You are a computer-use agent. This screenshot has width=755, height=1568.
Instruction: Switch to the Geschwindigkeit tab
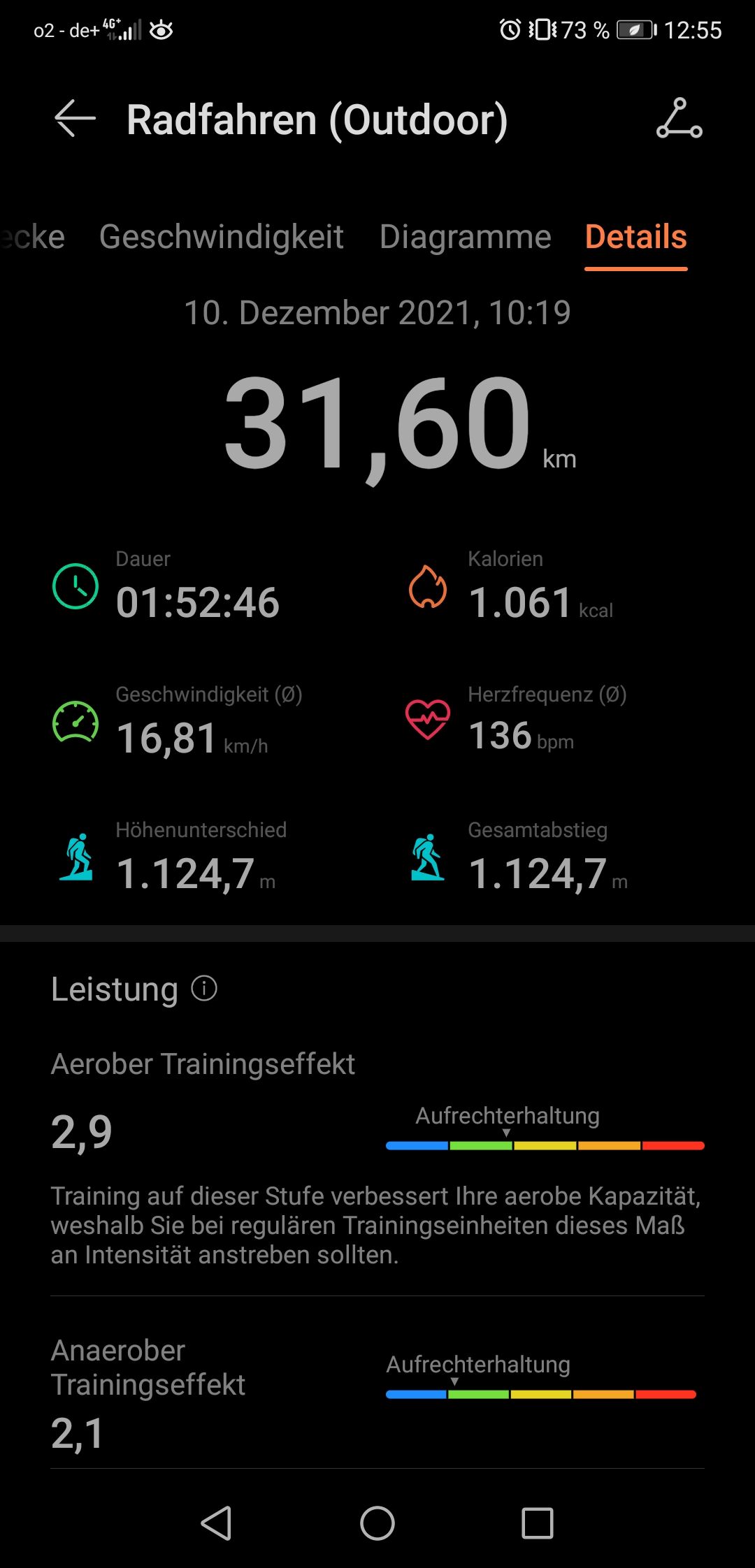point(221,237)
